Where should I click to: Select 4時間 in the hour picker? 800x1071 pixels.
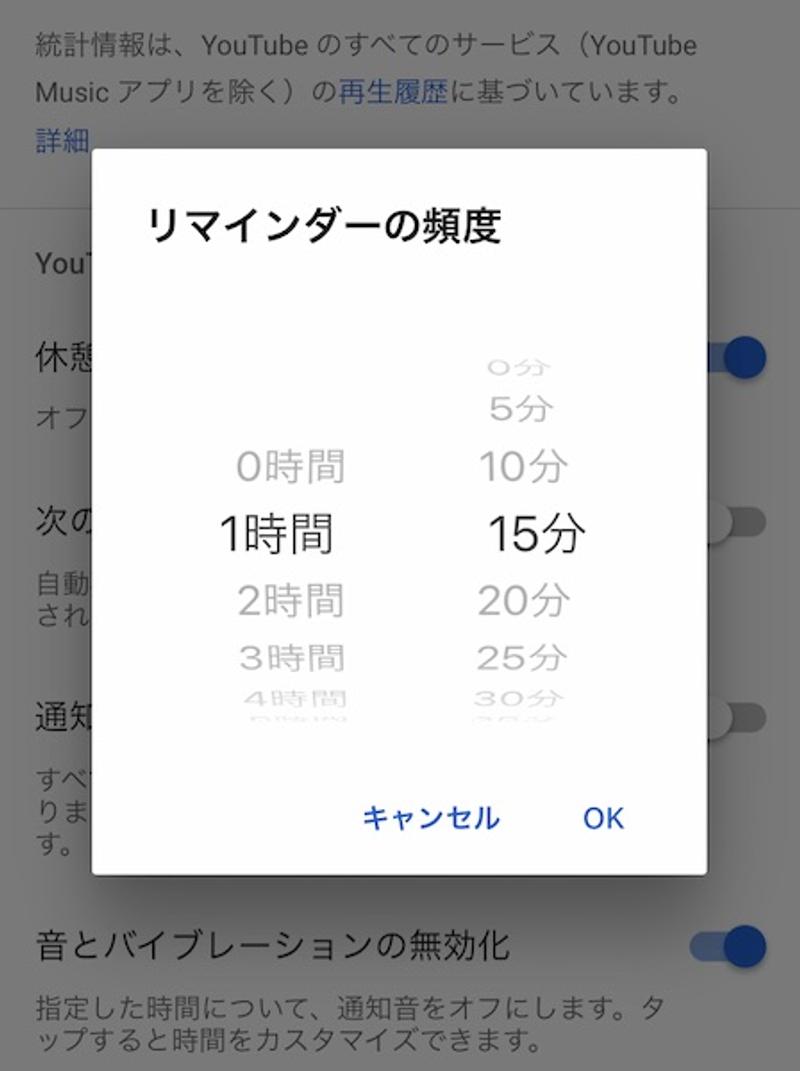292,700
